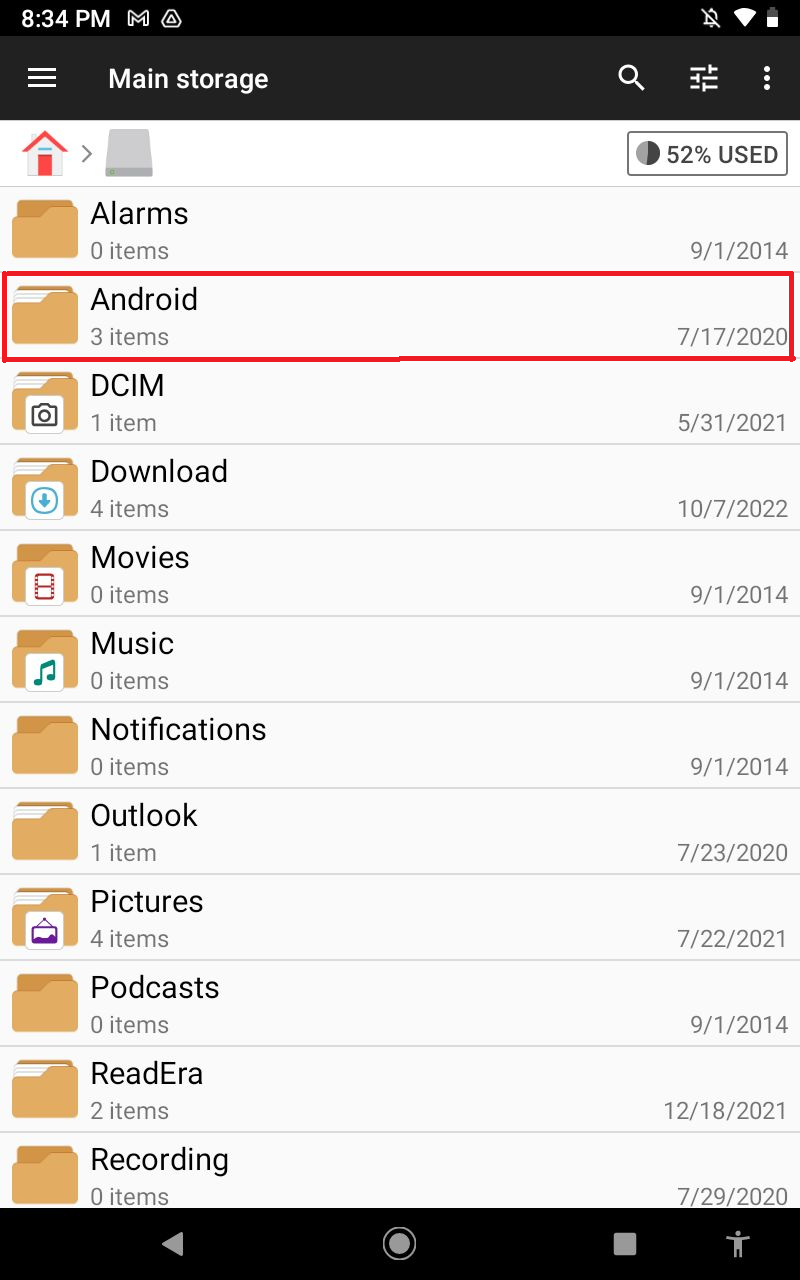Open the hamburger drawer menu
800x1280 pixels.
pyautogui.click(x=42, y=78)
